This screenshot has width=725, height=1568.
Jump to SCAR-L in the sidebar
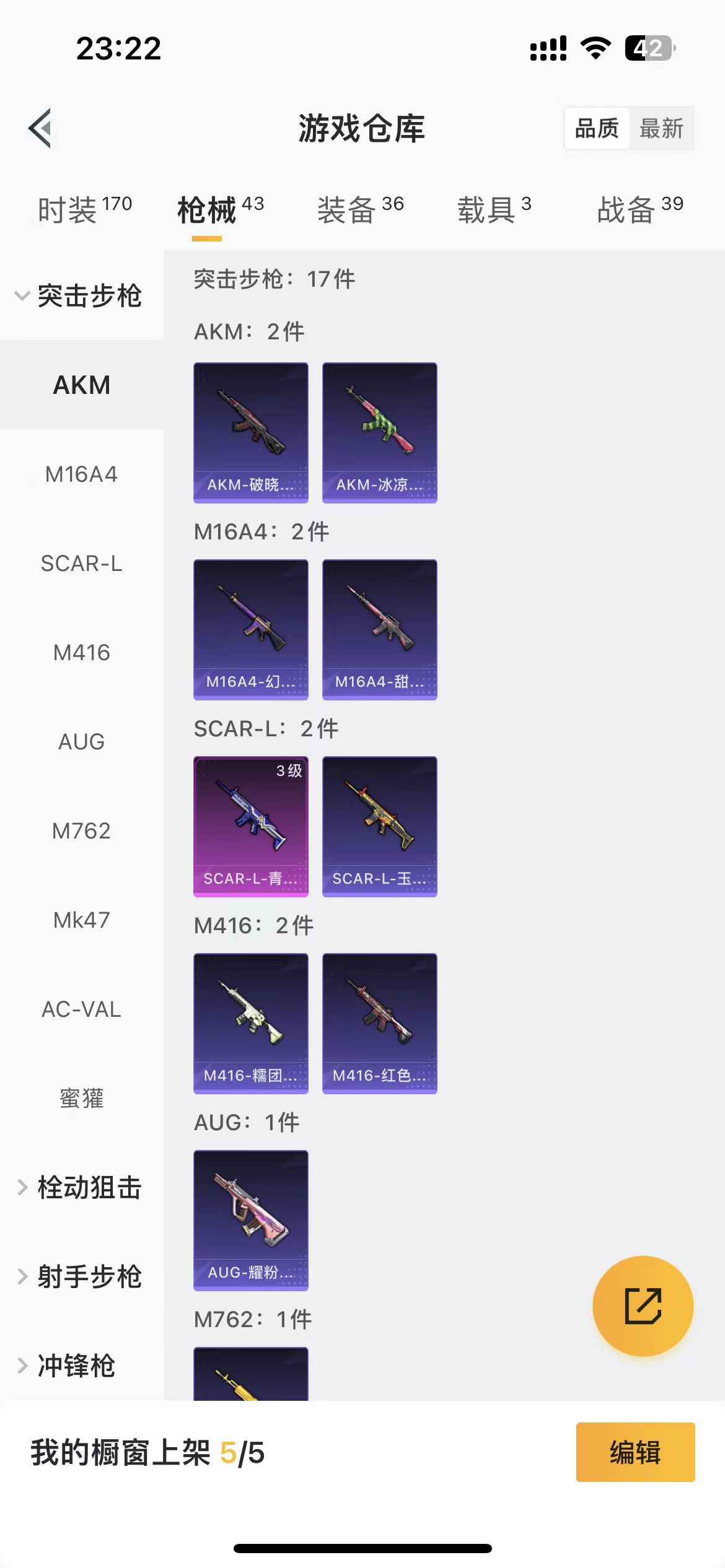point(81,564)
